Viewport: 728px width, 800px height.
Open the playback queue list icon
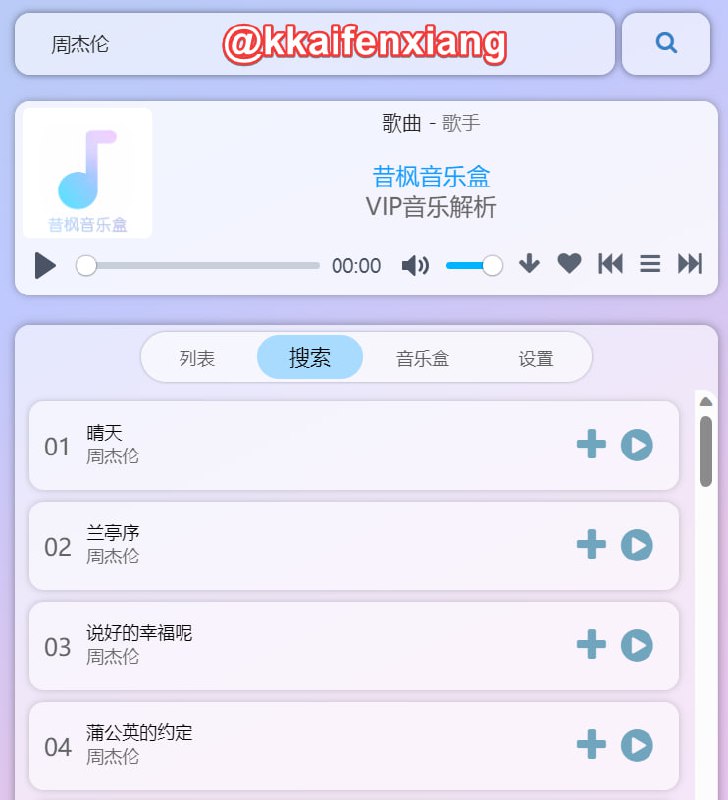click(x=650, y=264)
